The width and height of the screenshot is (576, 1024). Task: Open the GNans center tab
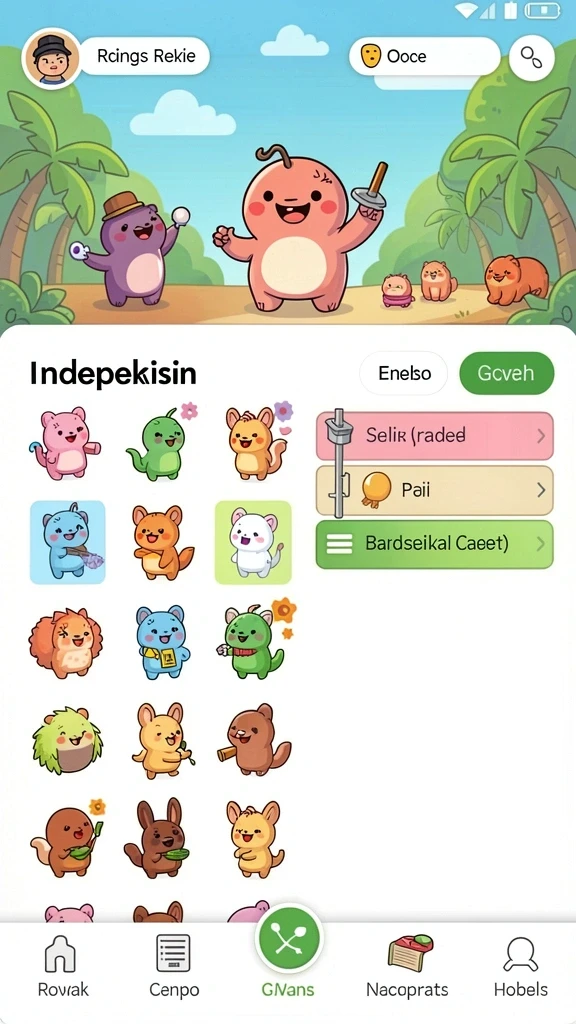point(288,953)
